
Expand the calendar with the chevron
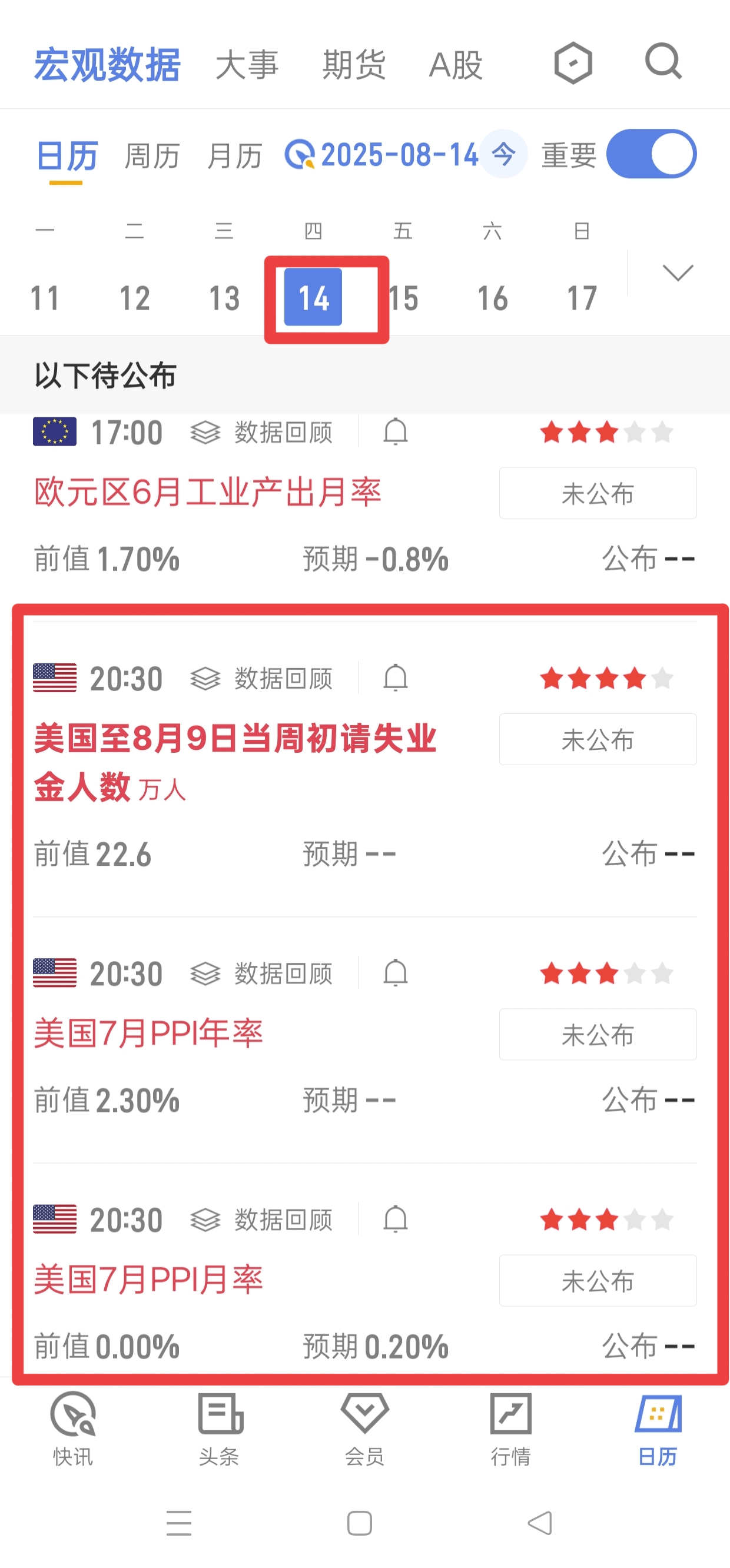[x=678, y=272]
